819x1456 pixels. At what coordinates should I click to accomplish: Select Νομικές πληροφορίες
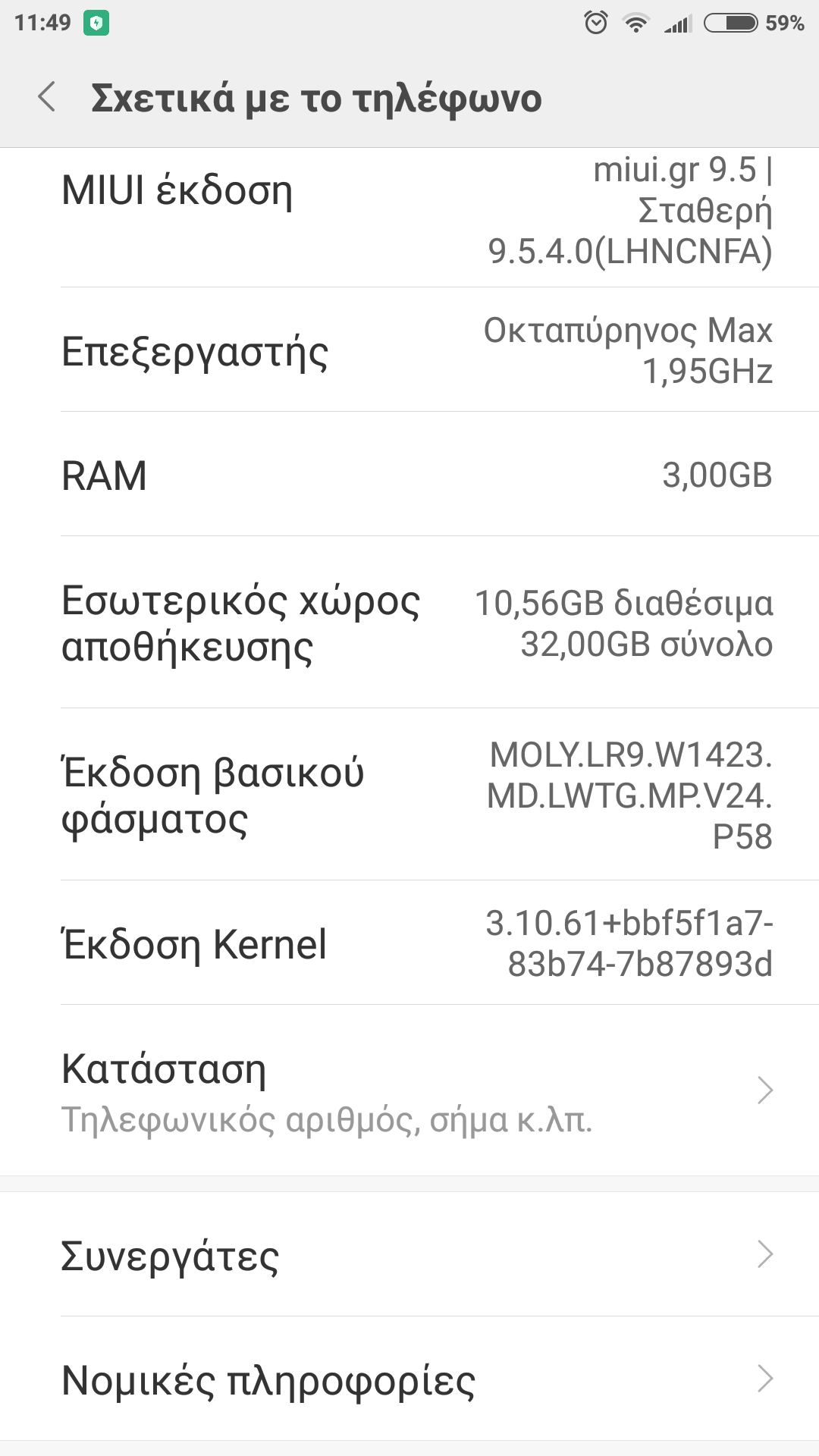pos(409,1379)
